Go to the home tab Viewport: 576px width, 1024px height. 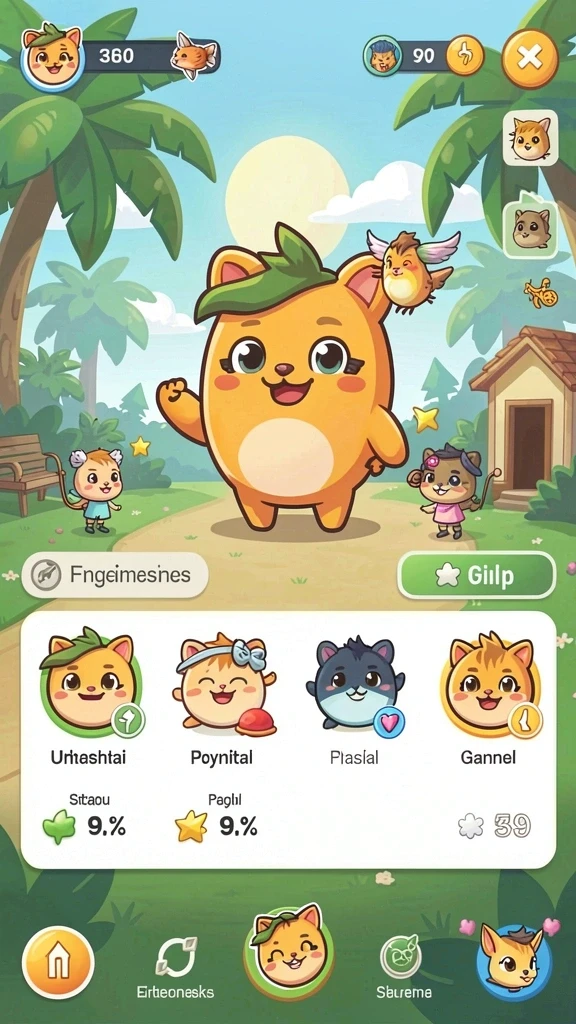click(58, 962)
